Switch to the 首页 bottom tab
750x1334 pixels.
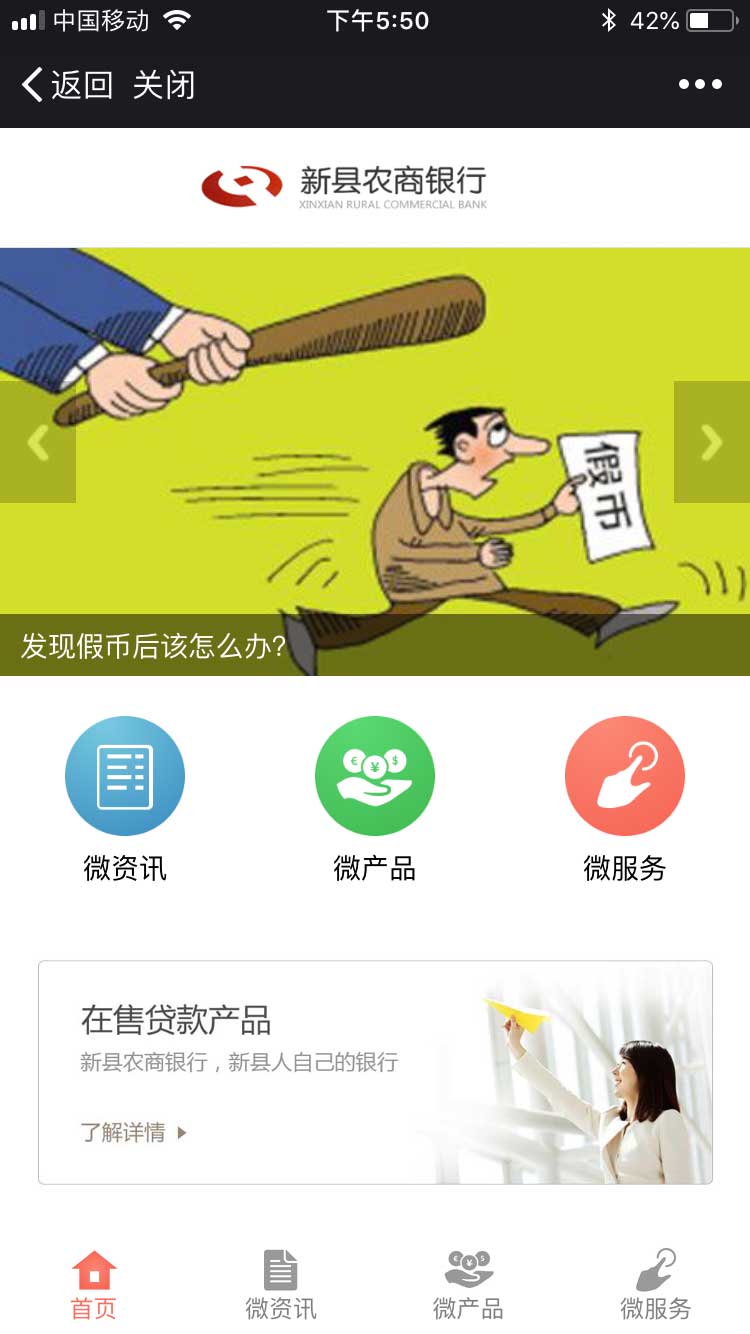click(x=94, y=1286)
